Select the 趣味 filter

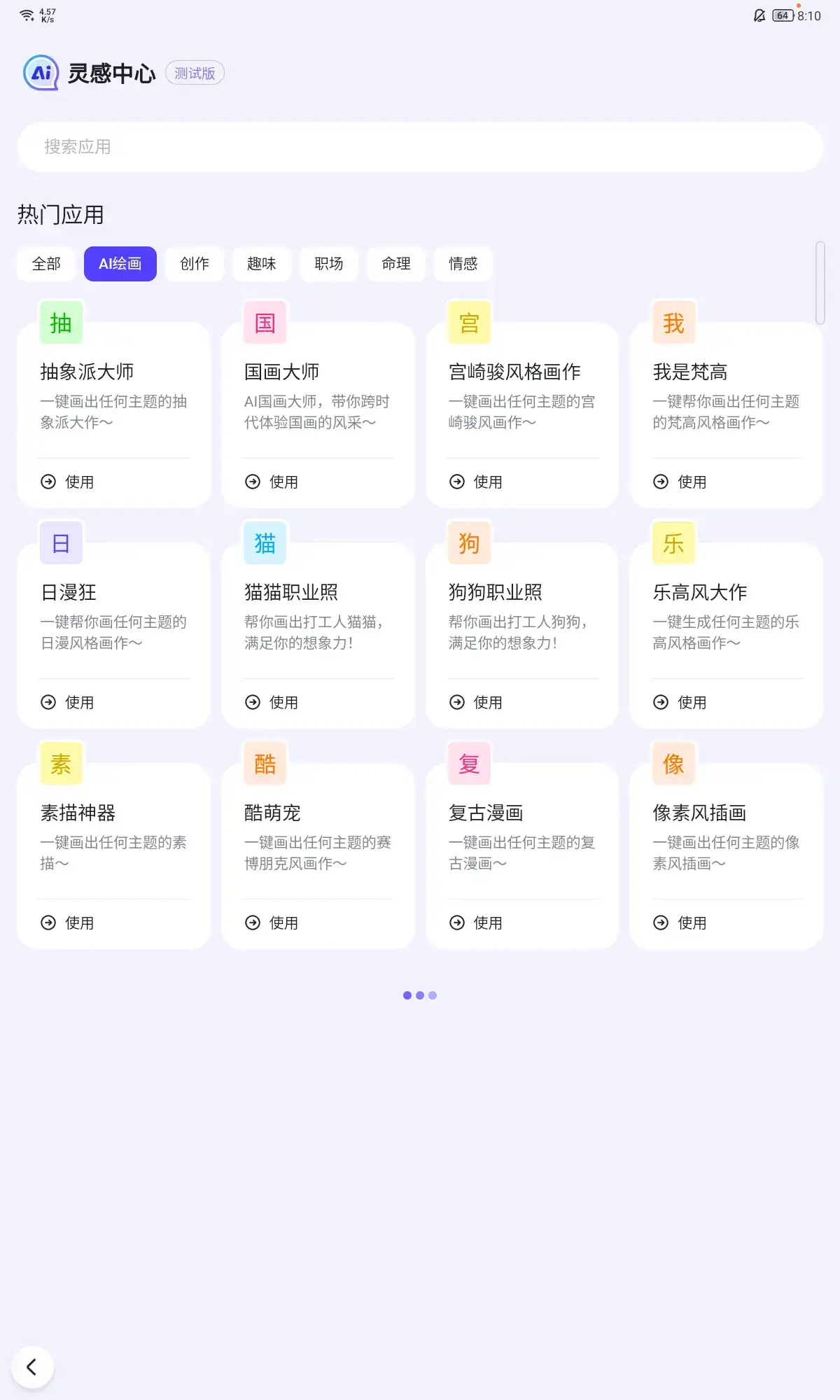[x=261, y=264]
